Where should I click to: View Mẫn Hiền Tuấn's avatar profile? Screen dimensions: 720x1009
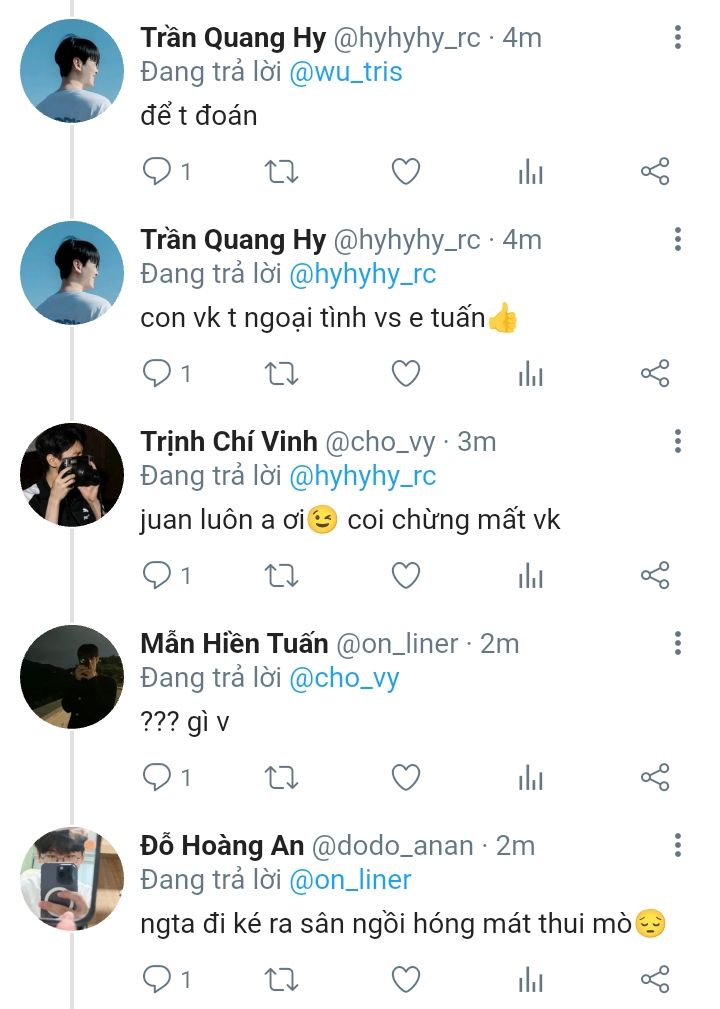point(72,677)
